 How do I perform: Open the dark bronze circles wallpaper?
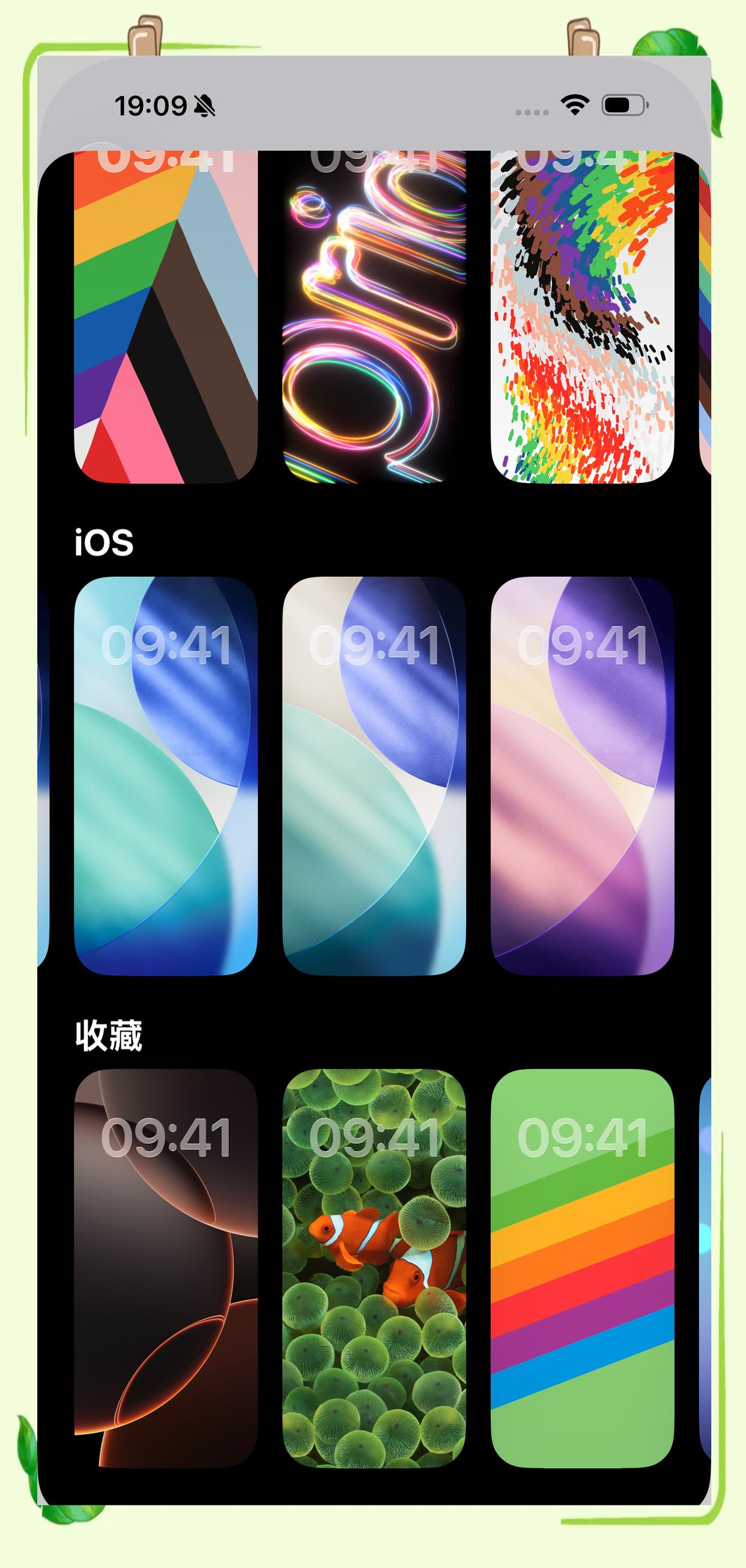[x=166, y=1269]
